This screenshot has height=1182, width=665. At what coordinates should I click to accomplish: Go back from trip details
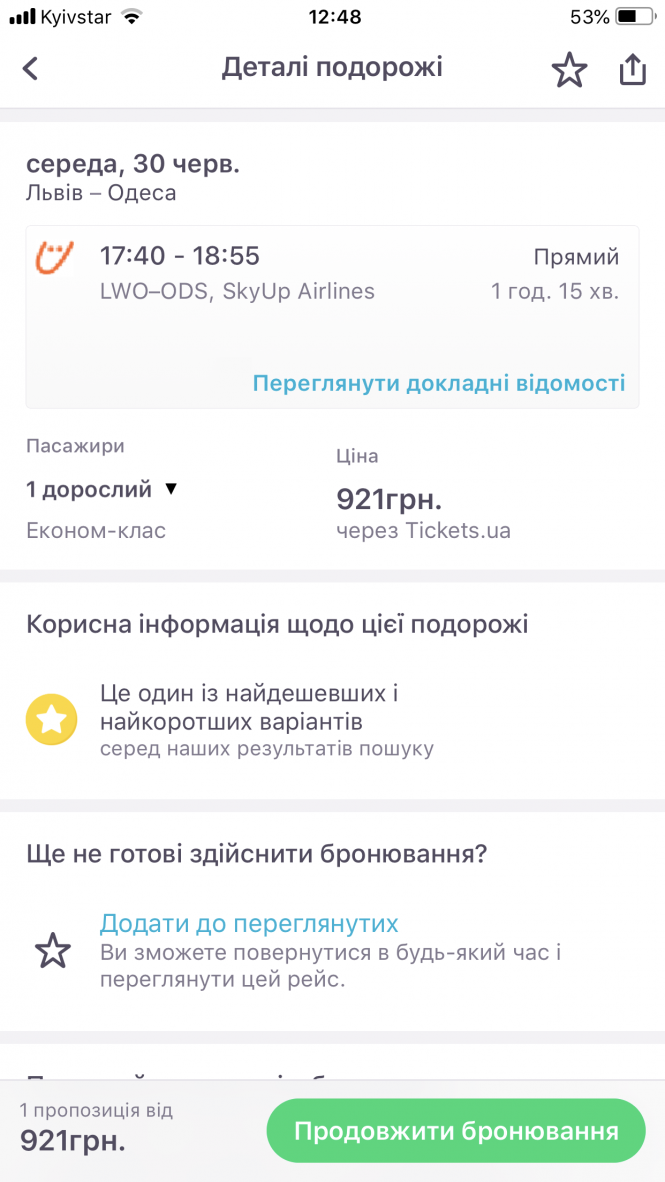pyautogui.click(x=31, y=69)
